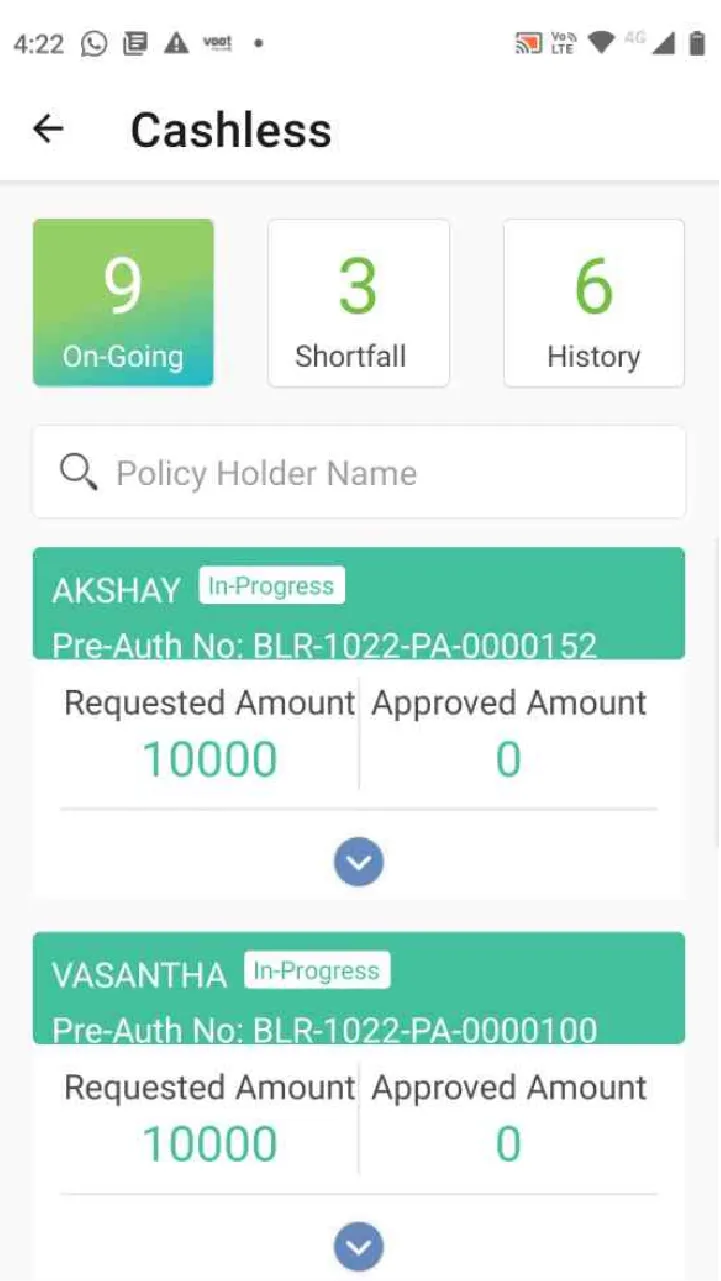Expand details under VASANTHA's amounts
Viewport: 721px width, 1281px height.
pyautogui.click(x=359, y=1247)
